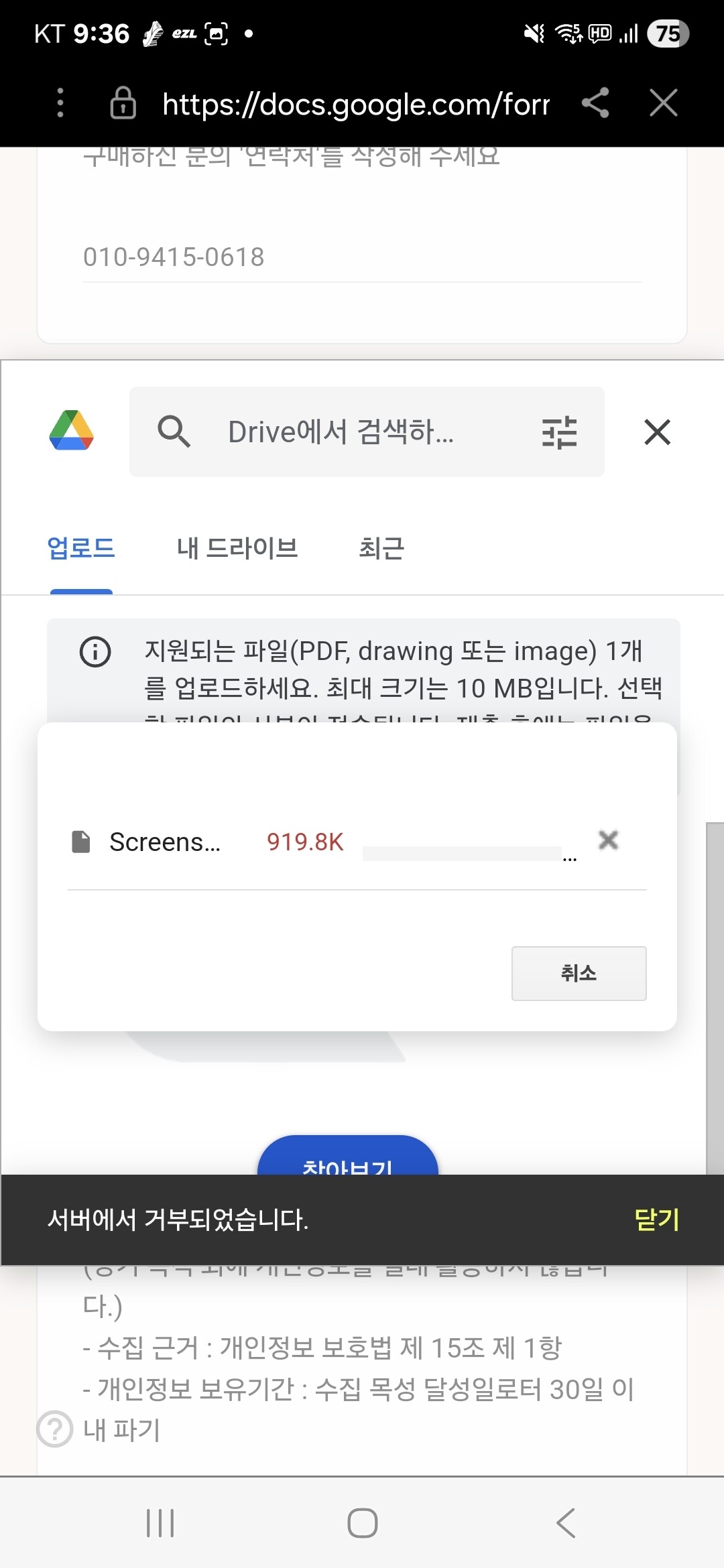Switch to the 내 드라이브 tab

pyautogui.click(x=237, y=548)
